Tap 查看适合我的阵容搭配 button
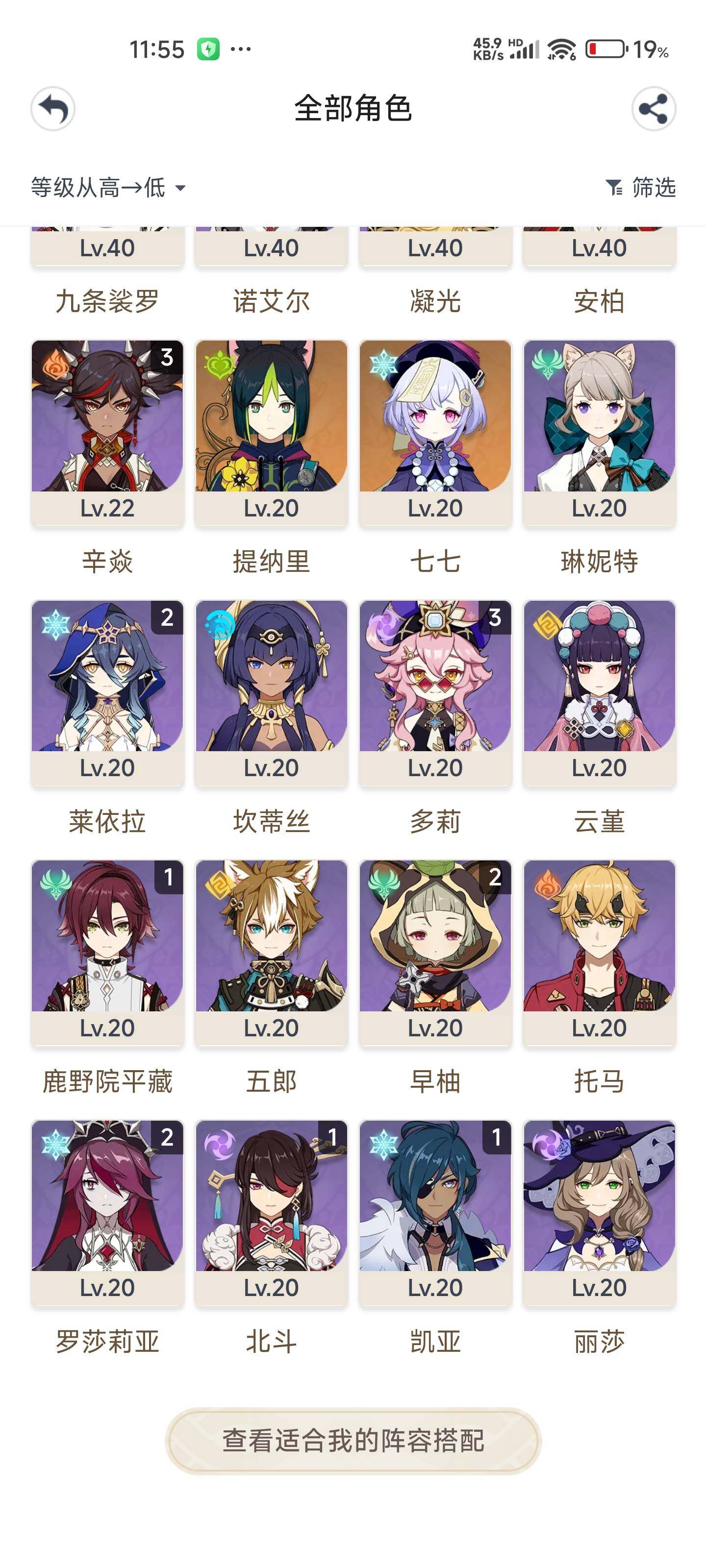This screenshot has height=1568, width=706. coord(353,1441)
